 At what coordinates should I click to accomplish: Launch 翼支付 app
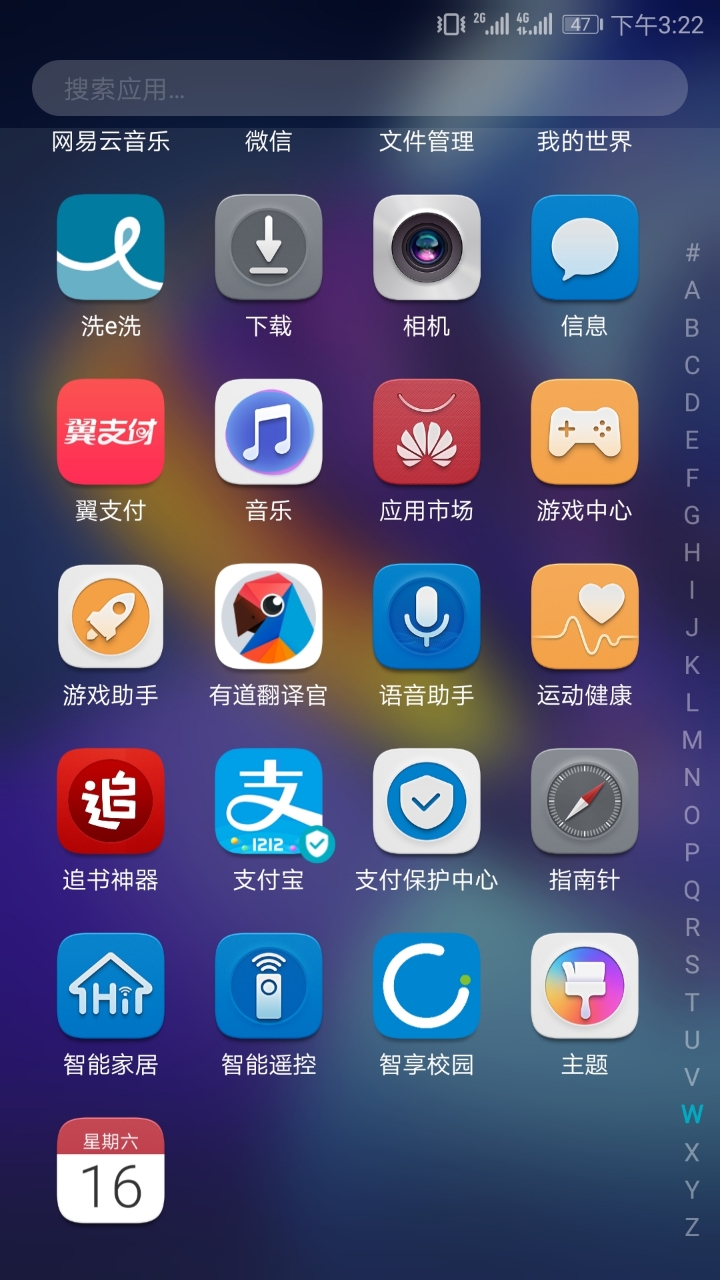coord(110,432)
